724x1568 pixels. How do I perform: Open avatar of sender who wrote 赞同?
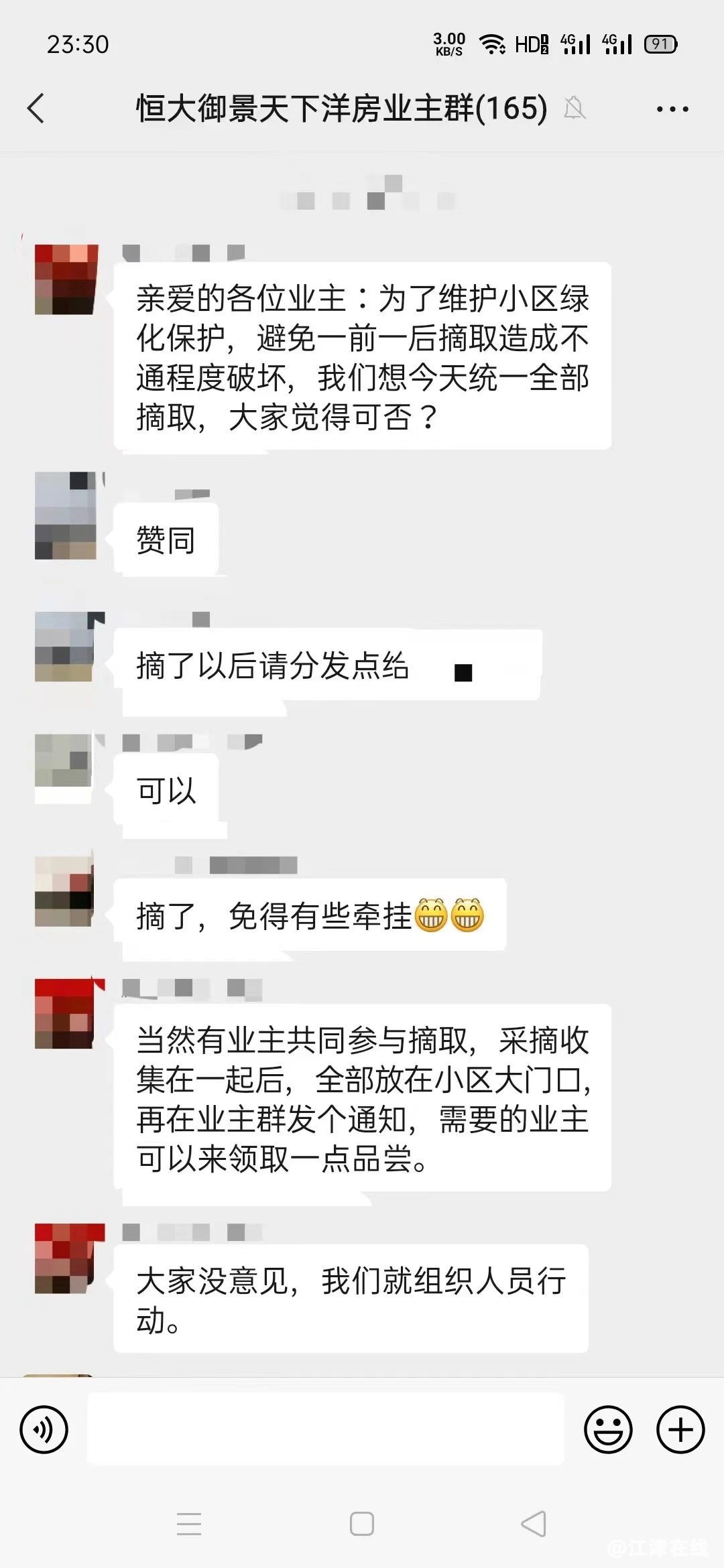66,515
